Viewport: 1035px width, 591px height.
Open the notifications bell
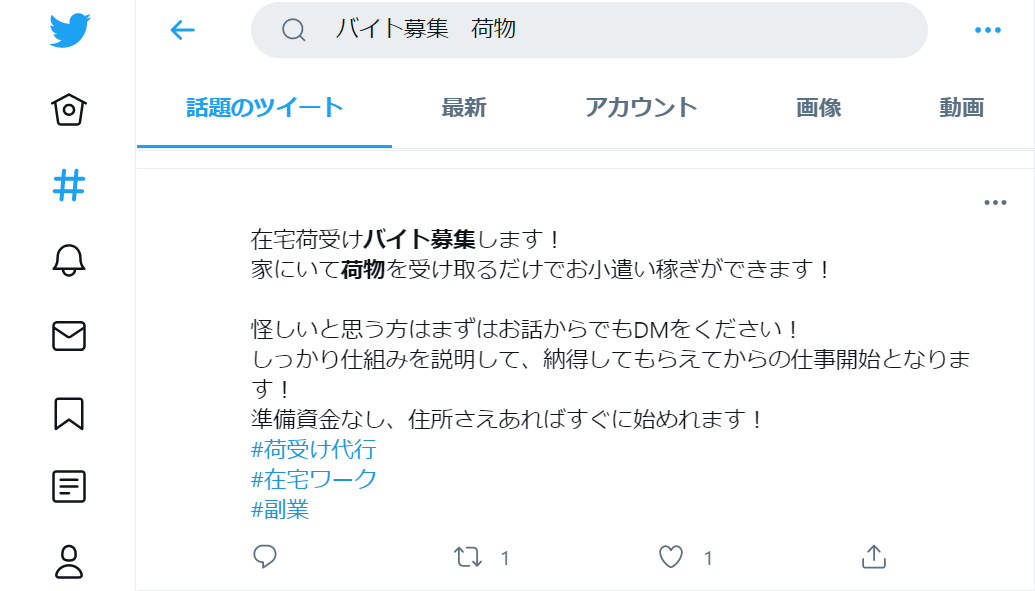(x=69, y=260)
